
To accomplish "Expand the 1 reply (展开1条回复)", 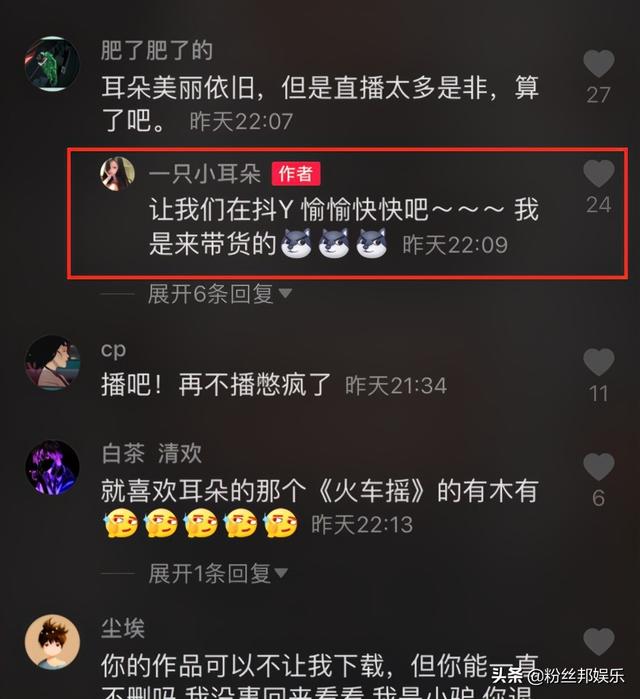I will [x=219, y=573].
